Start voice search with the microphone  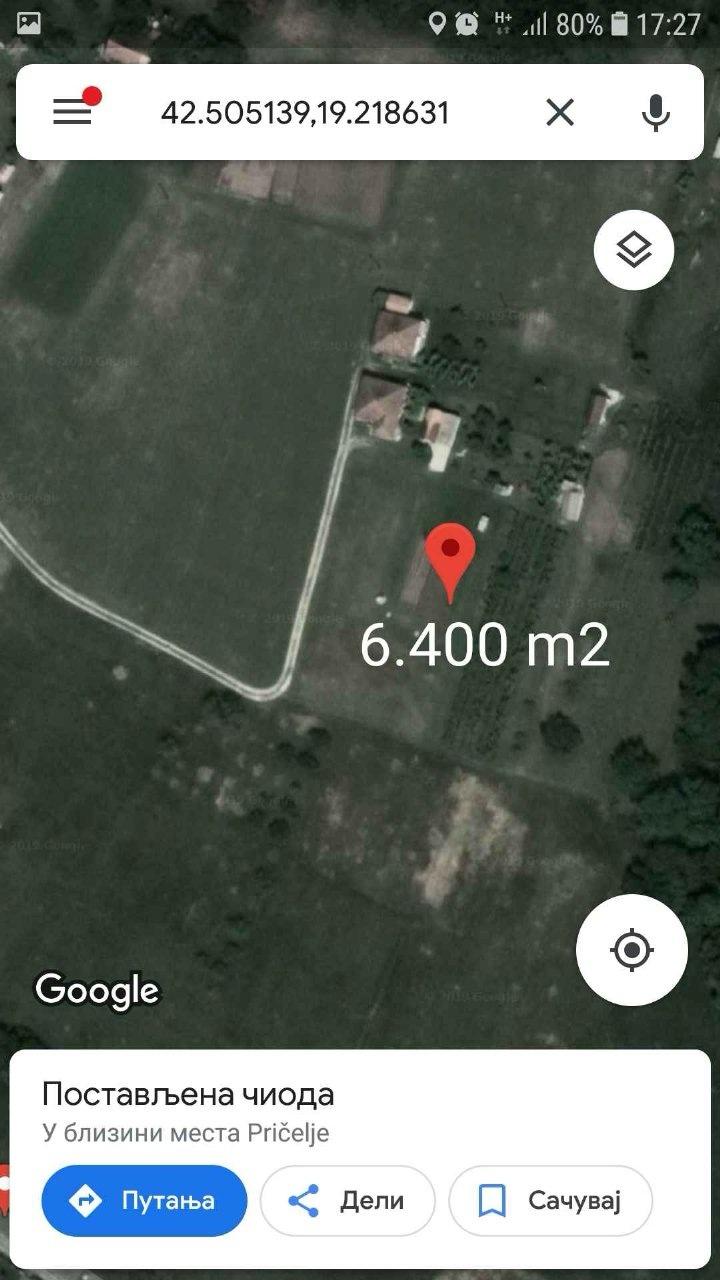pyautogui.click(x=656, y=112)
